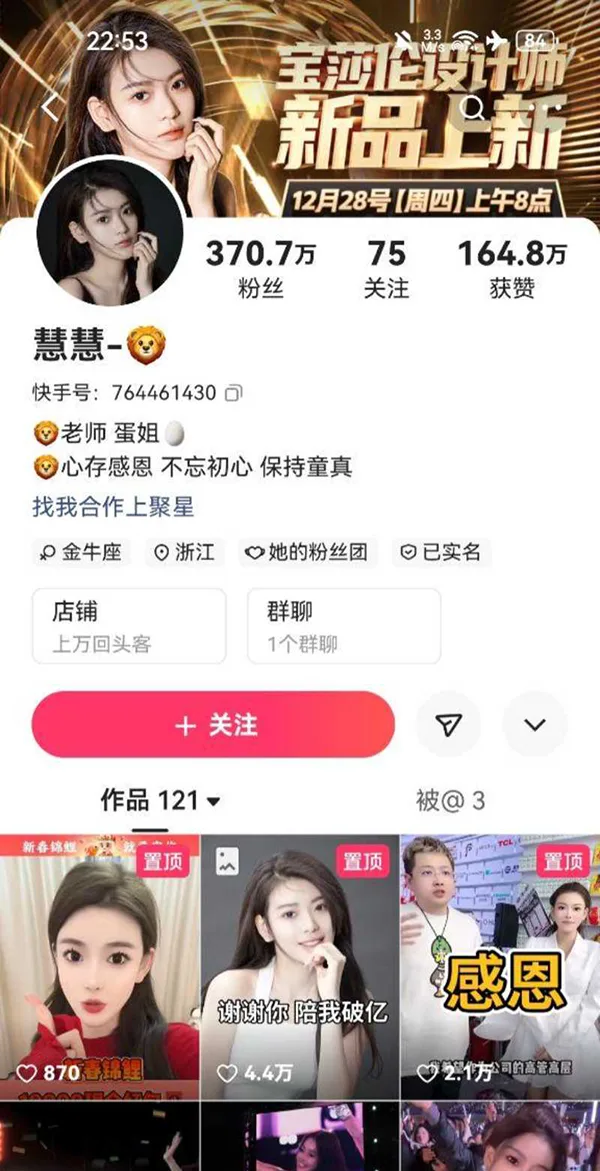
Task: Open 慧慧's profile avatar
Action: click(x=110, y=232)
